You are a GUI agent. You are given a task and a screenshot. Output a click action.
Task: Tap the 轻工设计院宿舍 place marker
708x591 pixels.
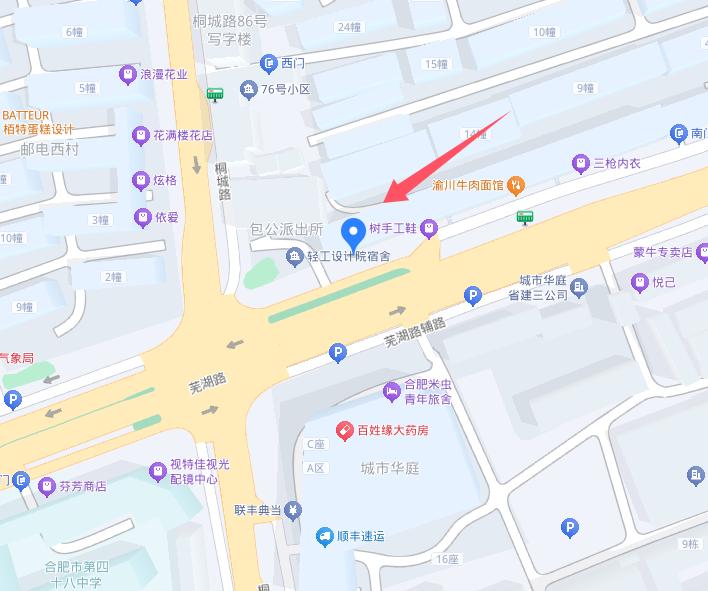coord(295,257)
